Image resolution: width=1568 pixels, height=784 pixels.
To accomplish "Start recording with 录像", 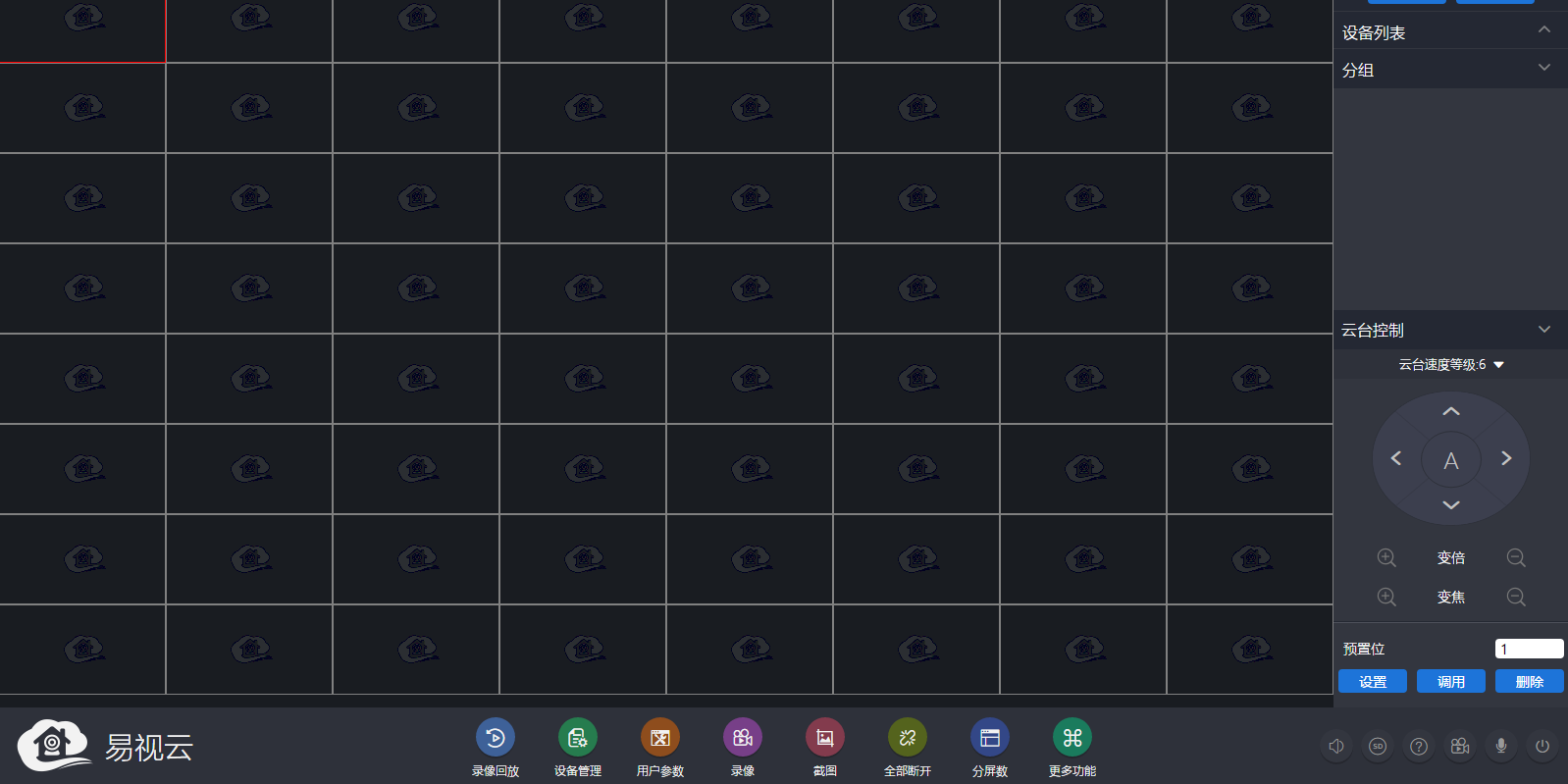I will [743, 738].
